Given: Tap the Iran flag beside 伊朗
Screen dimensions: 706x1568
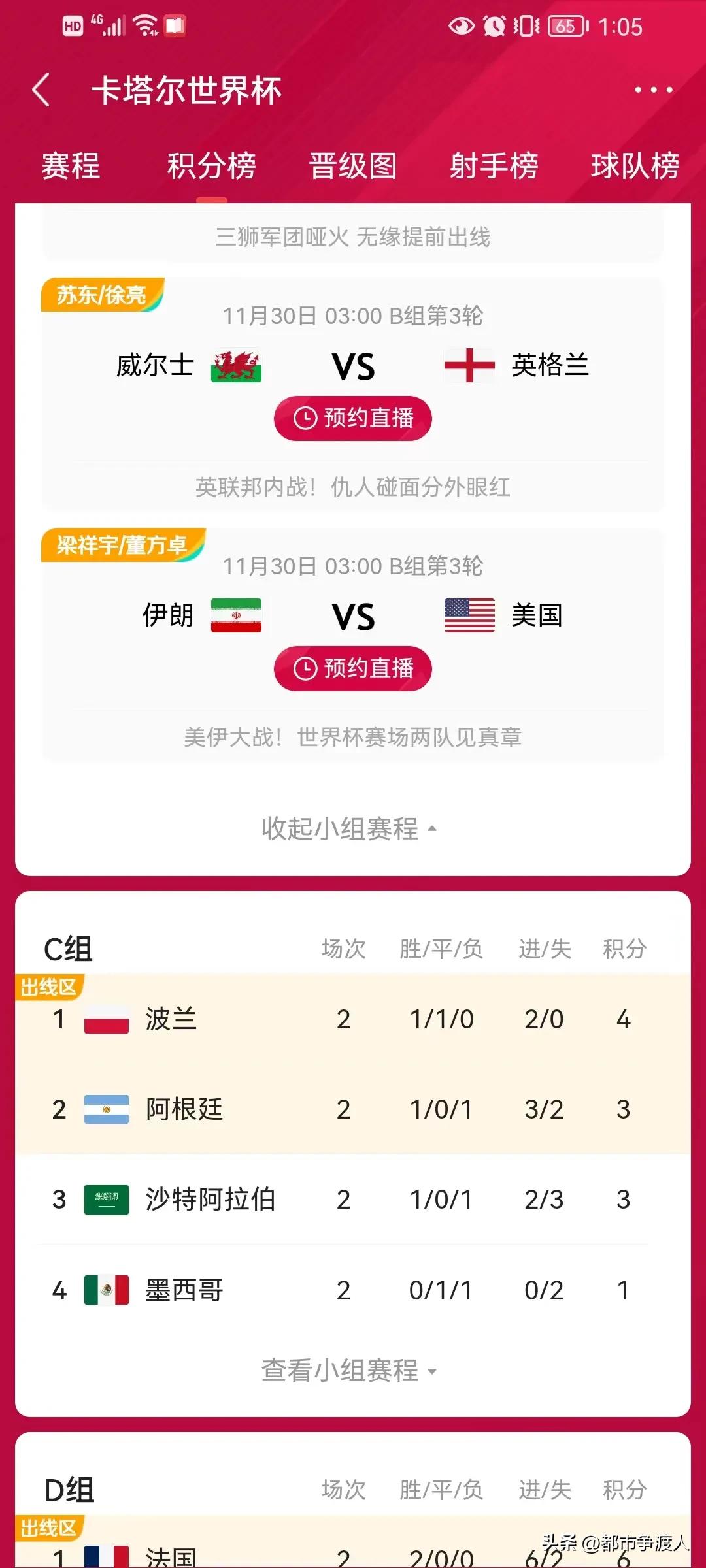Looking at the screenshot, I should coord(236,615).
